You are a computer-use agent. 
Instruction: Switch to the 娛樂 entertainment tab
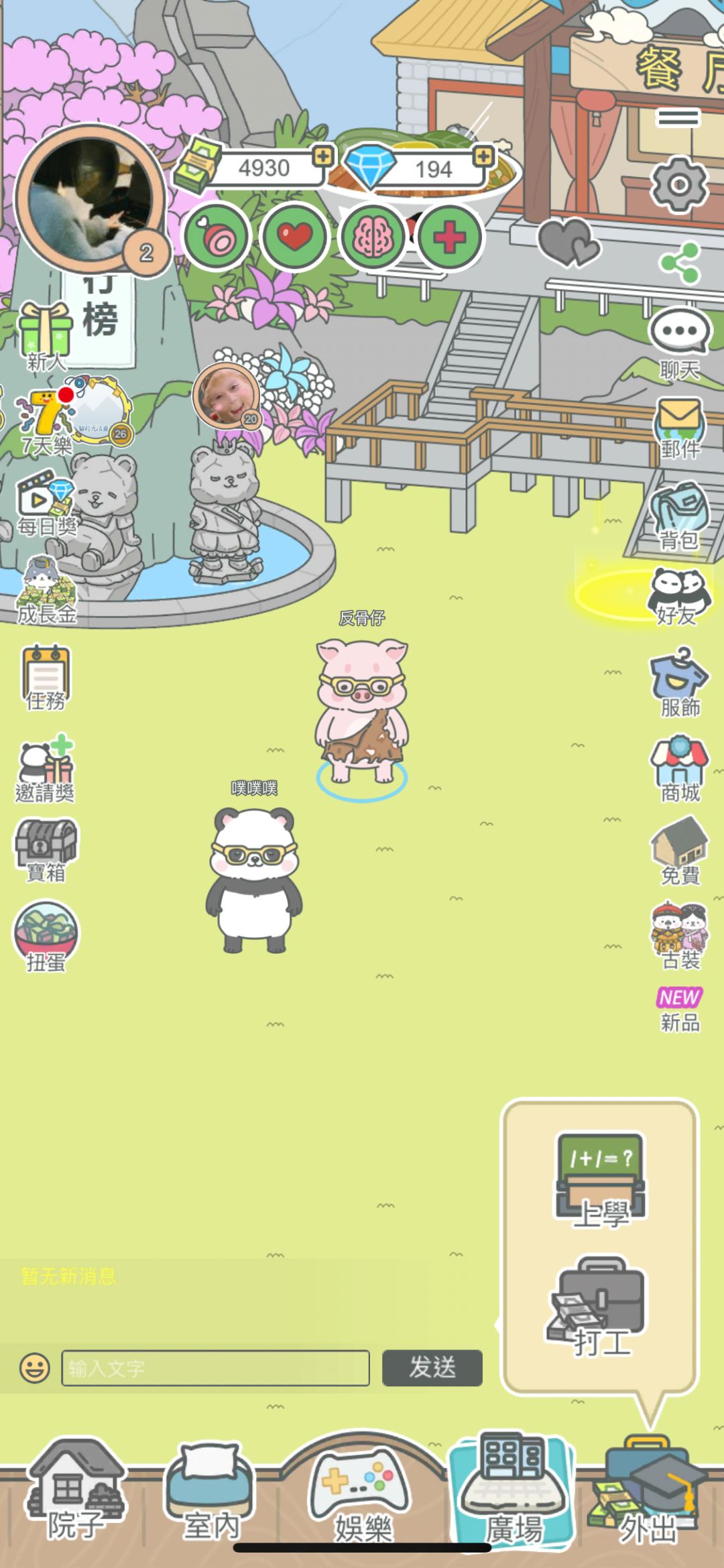click(362, 1490)
